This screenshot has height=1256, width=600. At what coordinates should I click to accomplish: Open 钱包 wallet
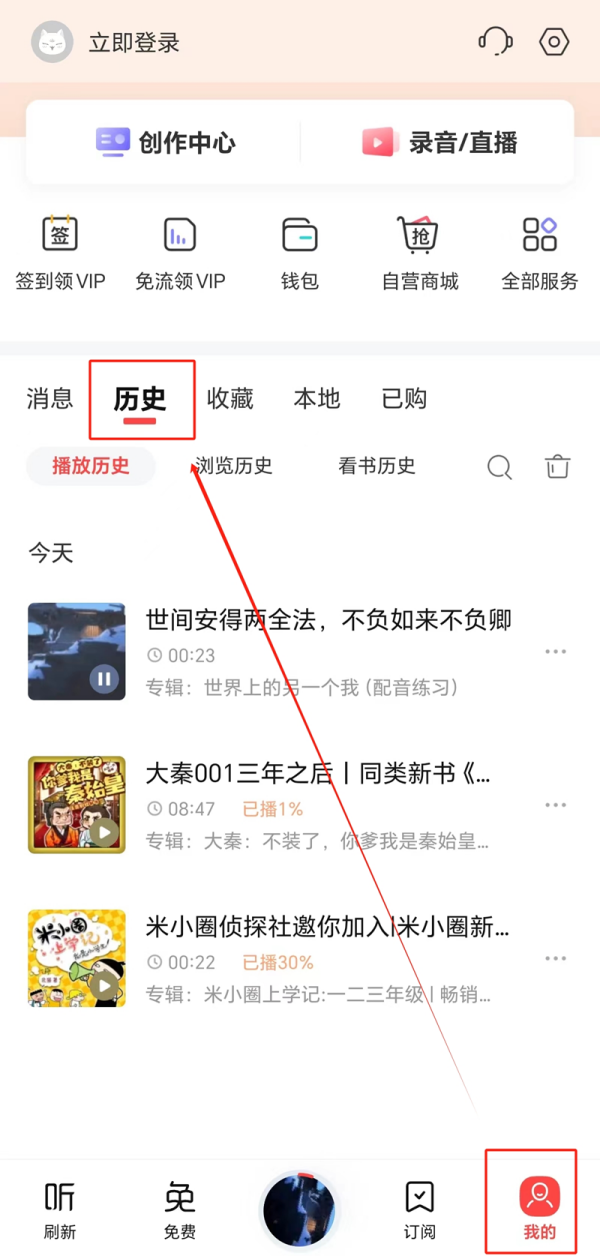[x=299, y=252]
